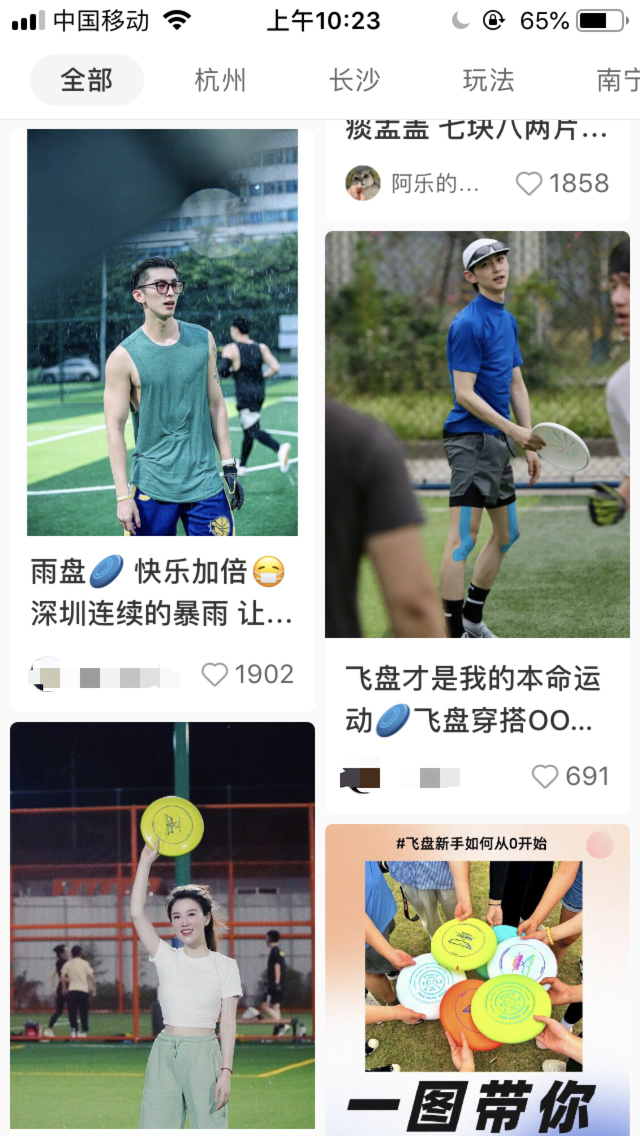Screen dimensions: 640x1136
Task: Open the girl holding yellow frisbee post
Action: coord(162,925)
